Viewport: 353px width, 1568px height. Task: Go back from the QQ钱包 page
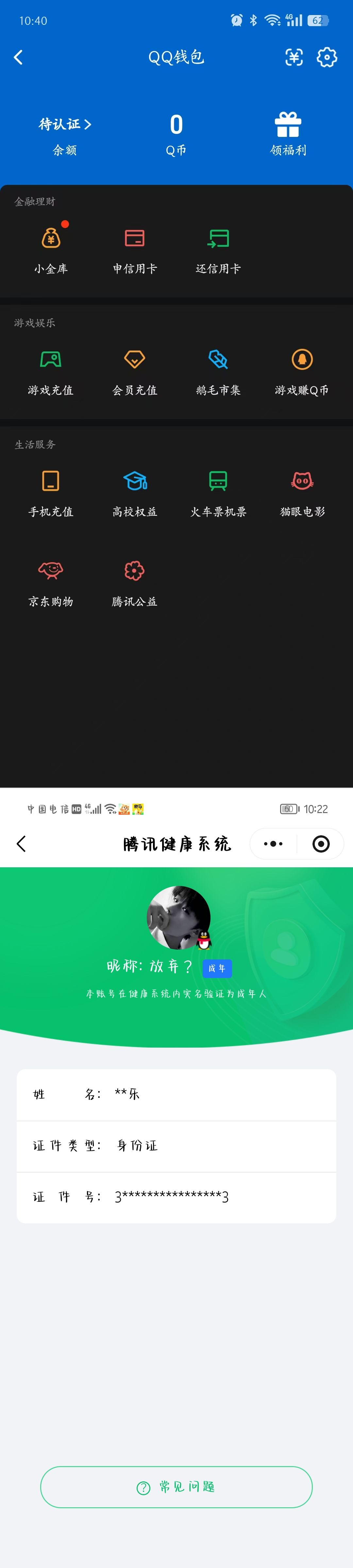[x=18, y=57]
